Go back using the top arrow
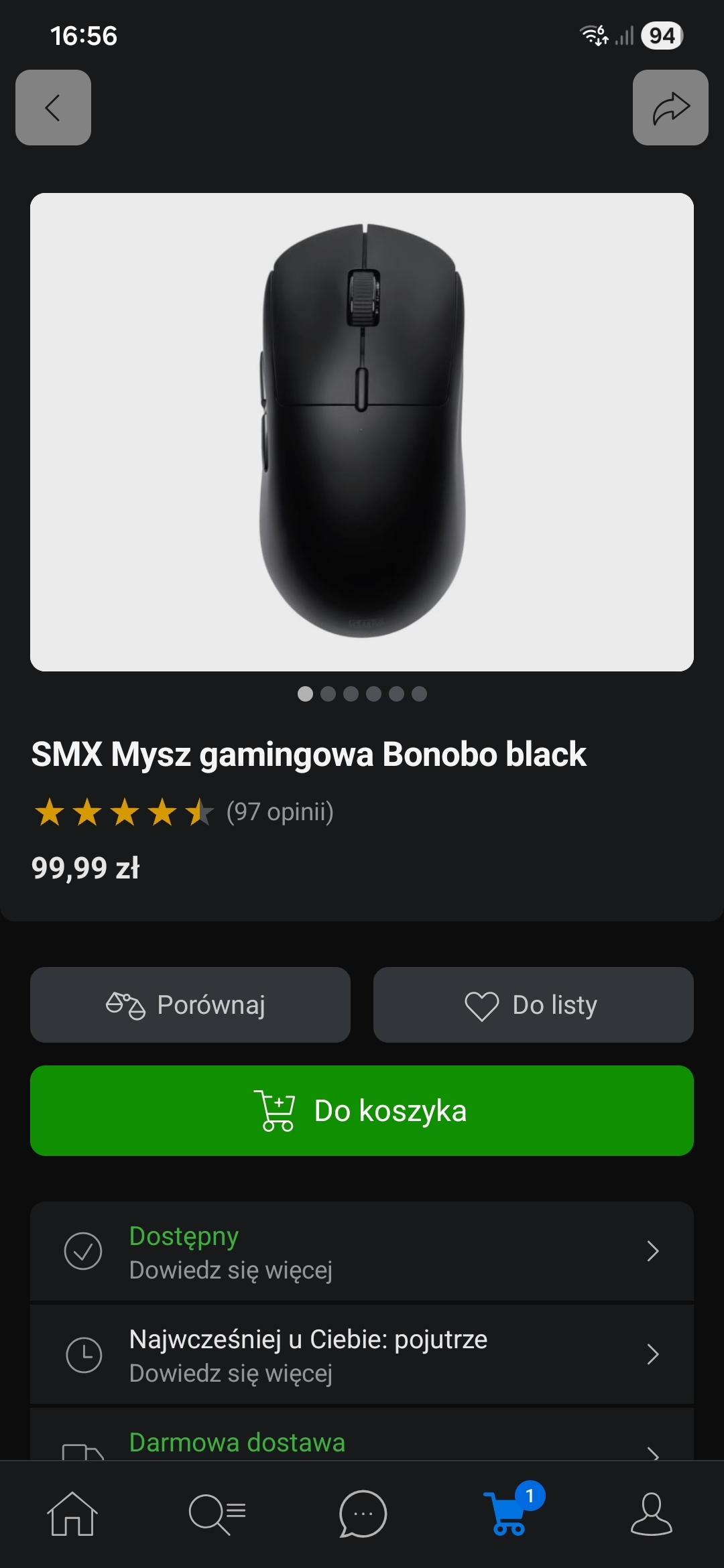 click(53, 107)
